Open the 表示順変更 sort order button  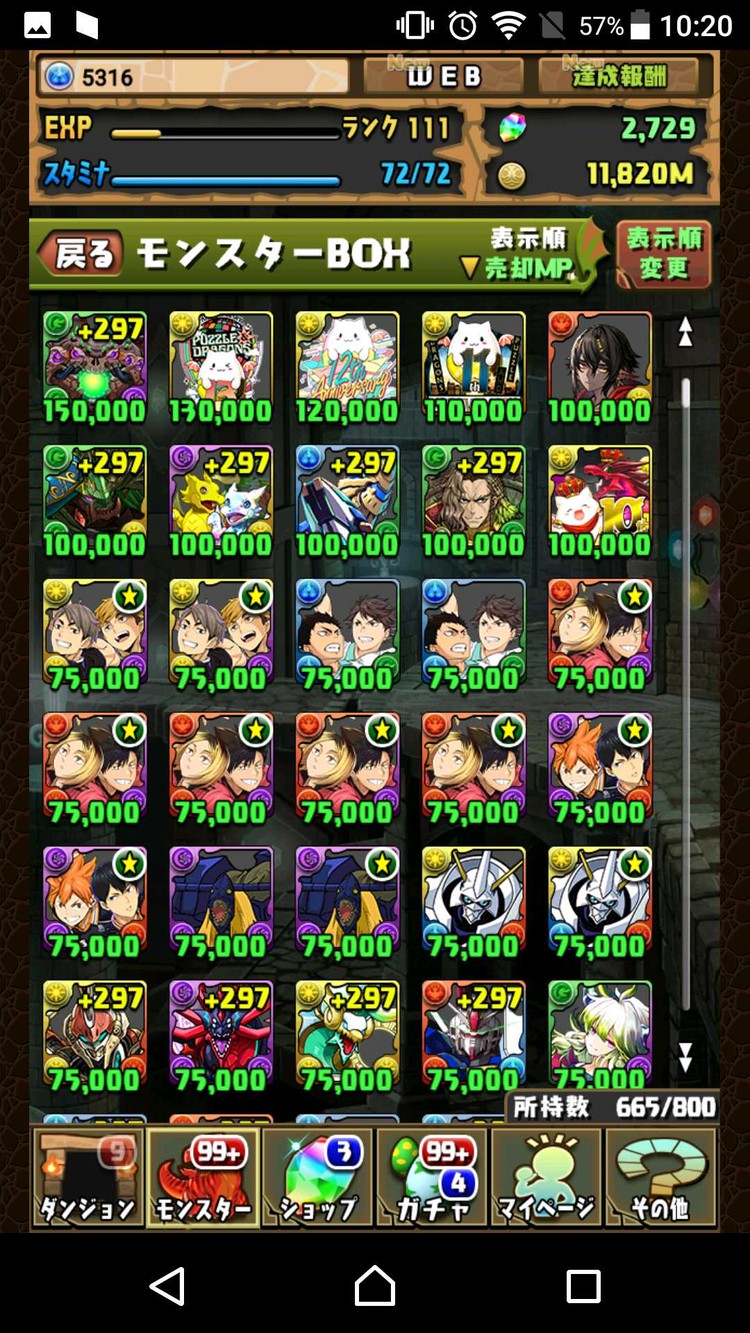click(x=664, y=254)
